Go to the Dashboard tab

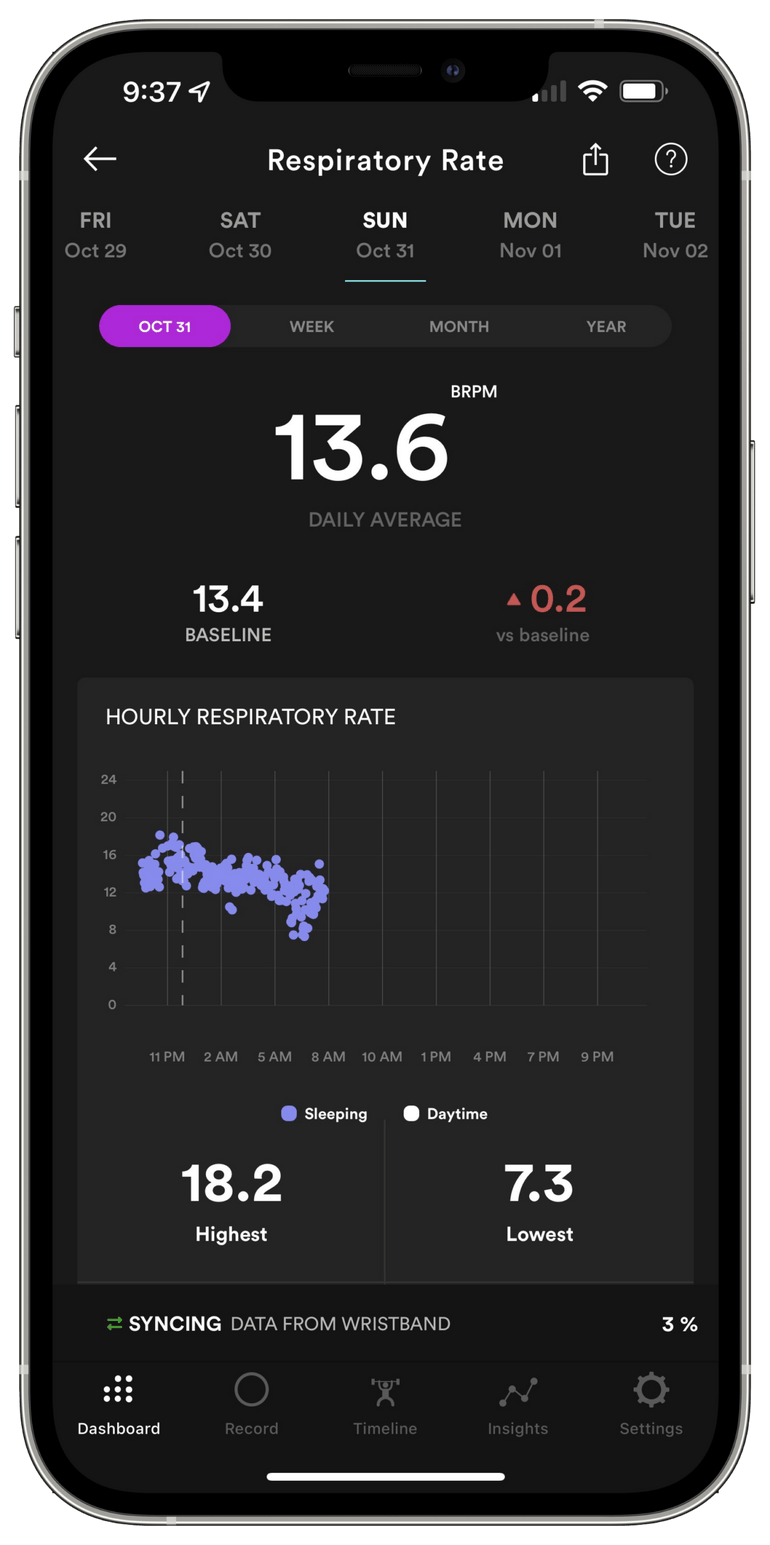click(119, 1404)
